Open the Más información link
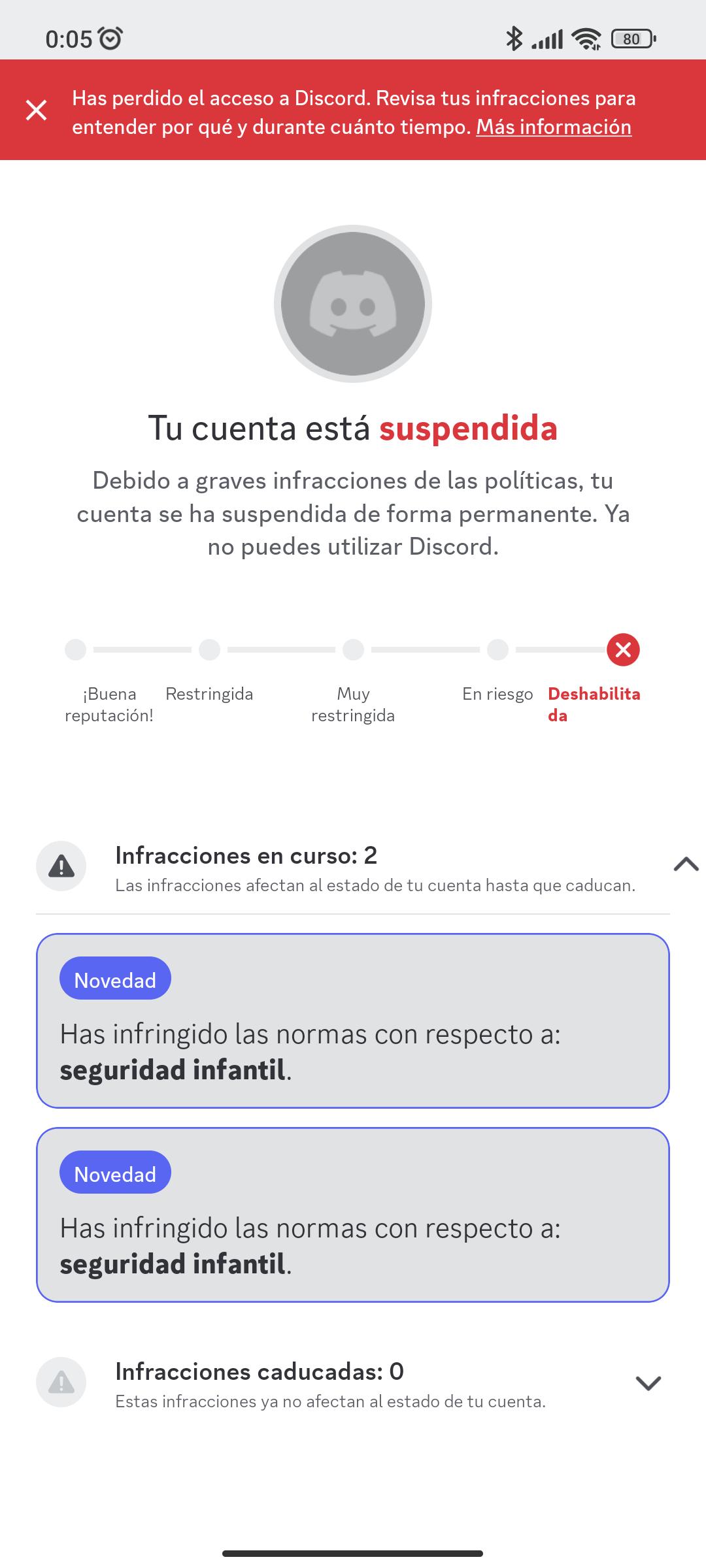Screen dimensions: 706x1568 pos(554,127)
